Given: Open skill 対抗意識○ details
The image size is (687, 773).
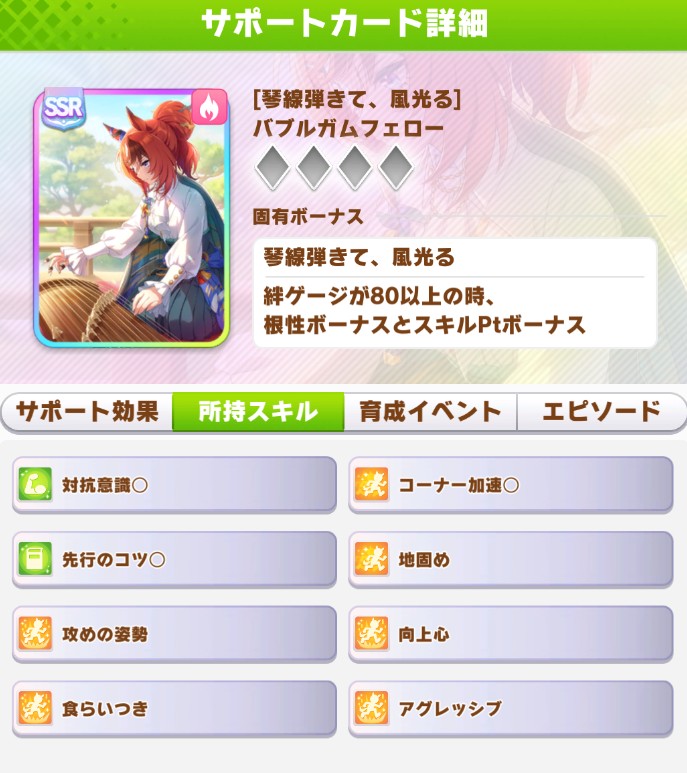Looking at the screenshot, I should (x=174, y=485).
